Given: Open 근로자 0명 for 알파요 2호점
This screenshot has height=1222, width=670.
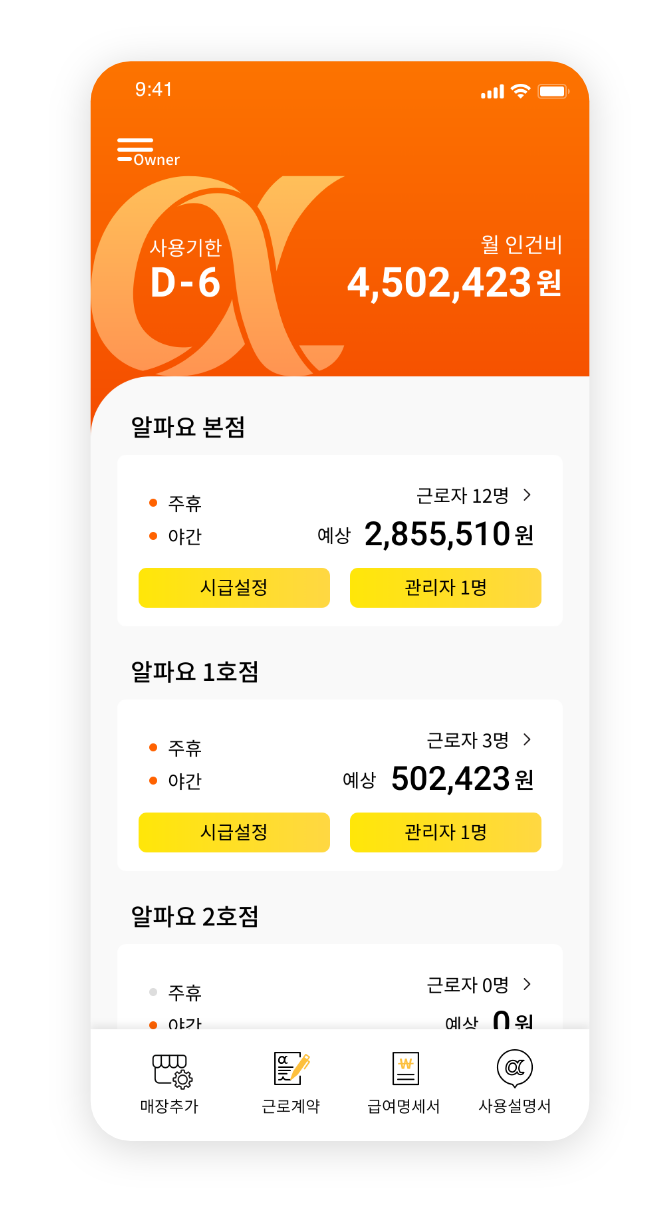Looking at the screenshot, I should click(479, 985).
